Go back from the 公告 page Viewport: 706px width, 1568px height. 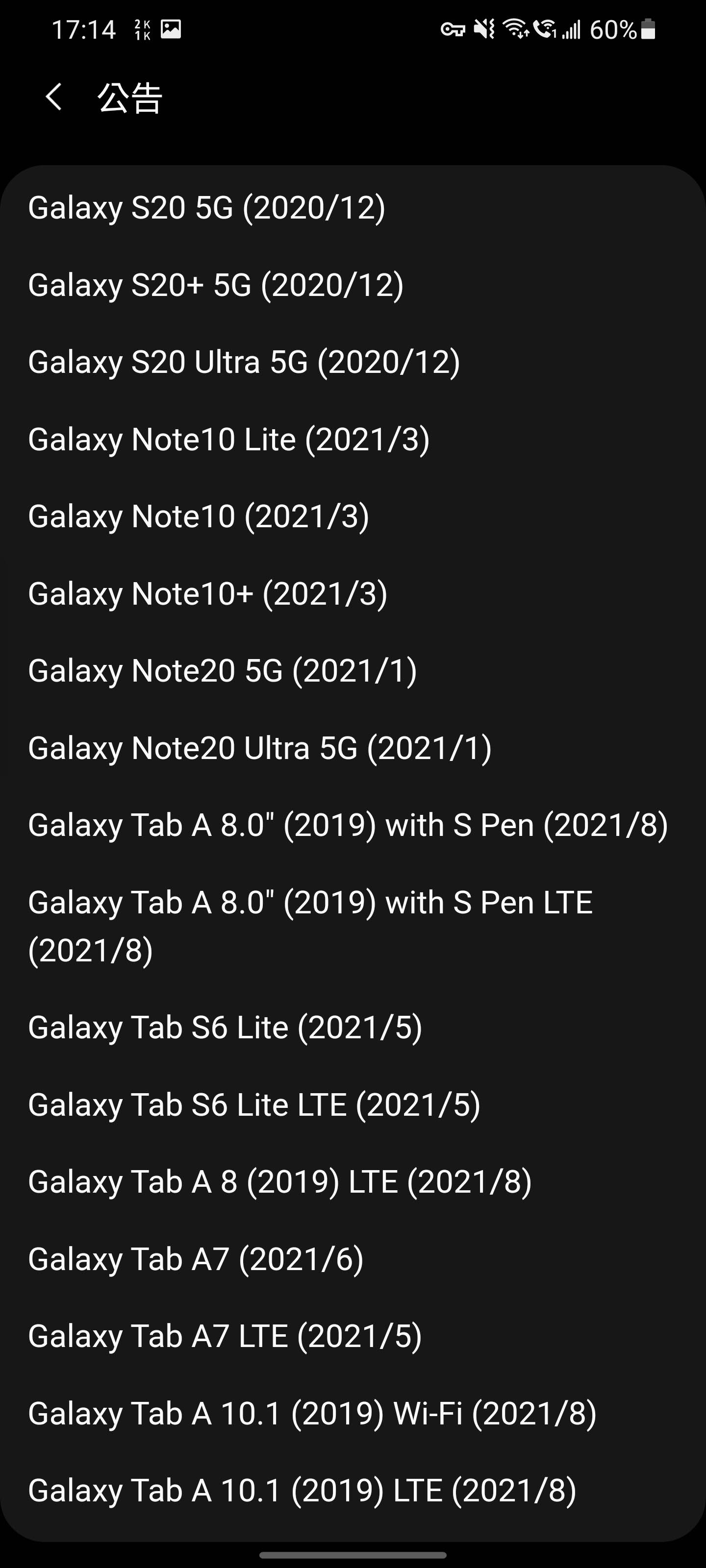pyautogui.click(x=53, y=98)
